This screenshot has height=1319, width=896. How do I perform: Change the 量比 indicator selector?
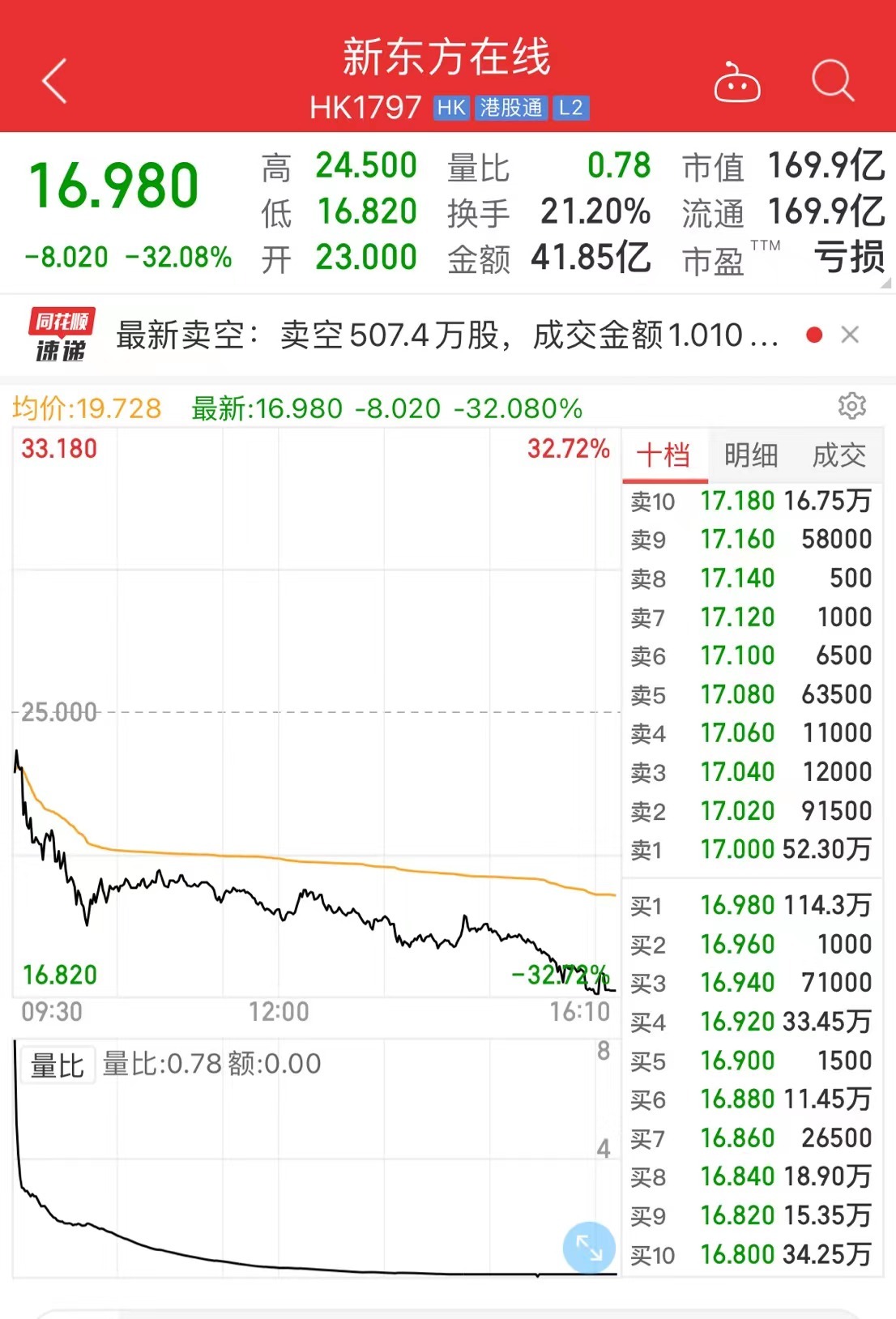pos(58,1065)
